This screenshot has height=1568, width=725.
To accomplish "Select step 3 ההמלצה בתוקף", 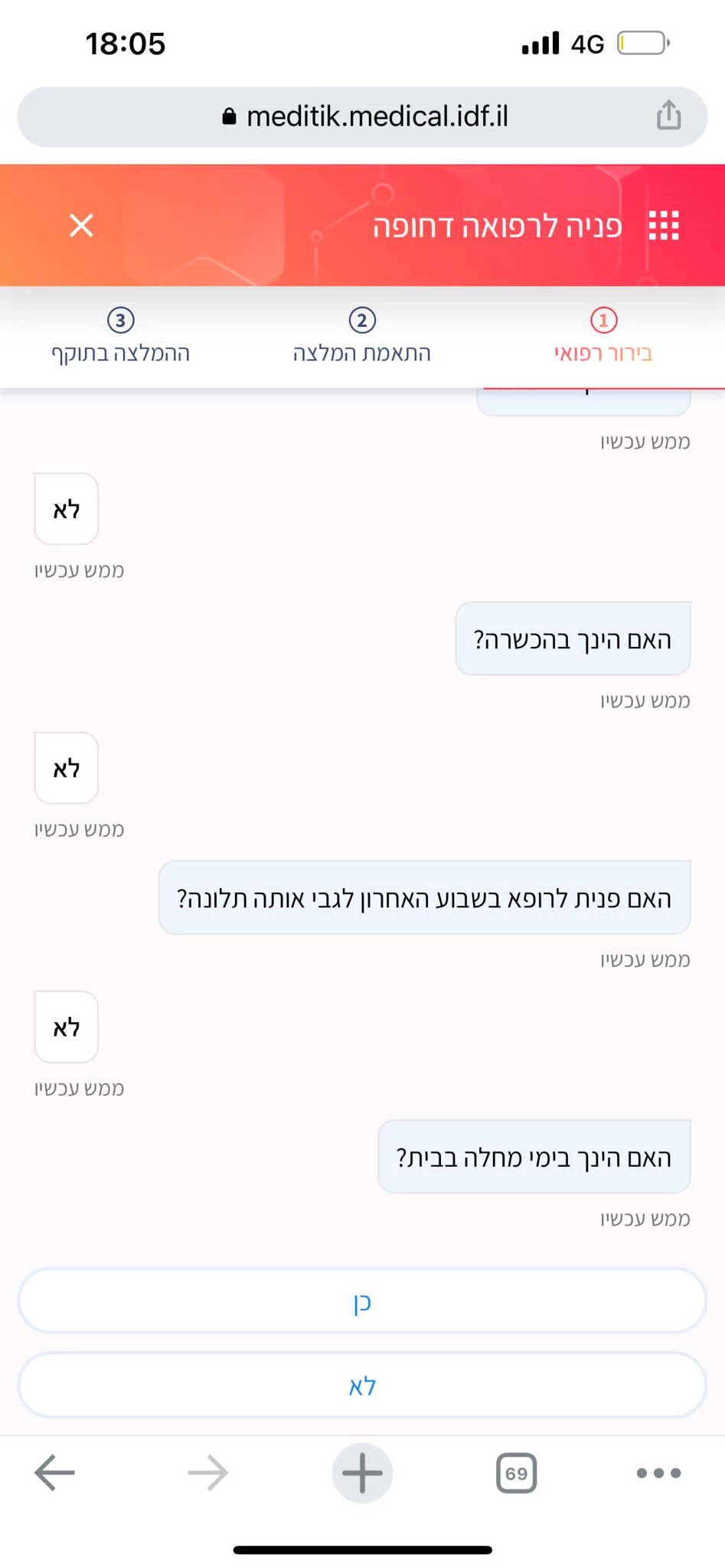I will pos(121,336).
